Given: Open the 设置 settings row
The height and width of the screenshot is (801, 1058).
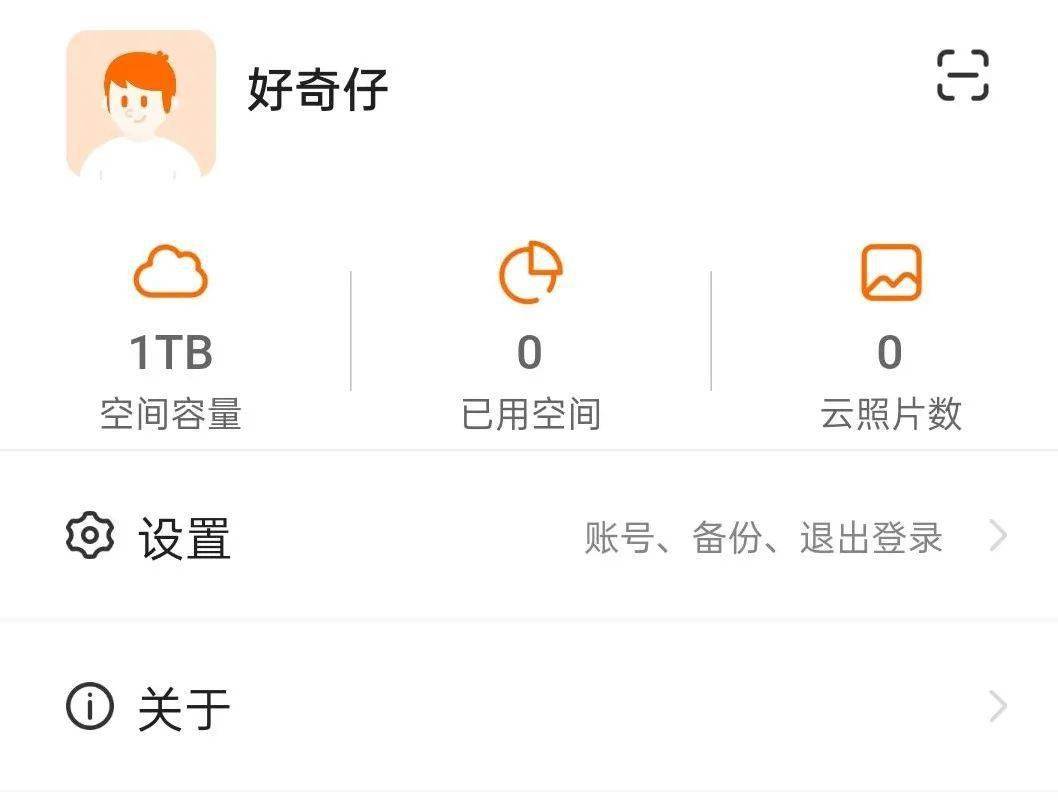Looking at the screenshot, I should (528, 537).
